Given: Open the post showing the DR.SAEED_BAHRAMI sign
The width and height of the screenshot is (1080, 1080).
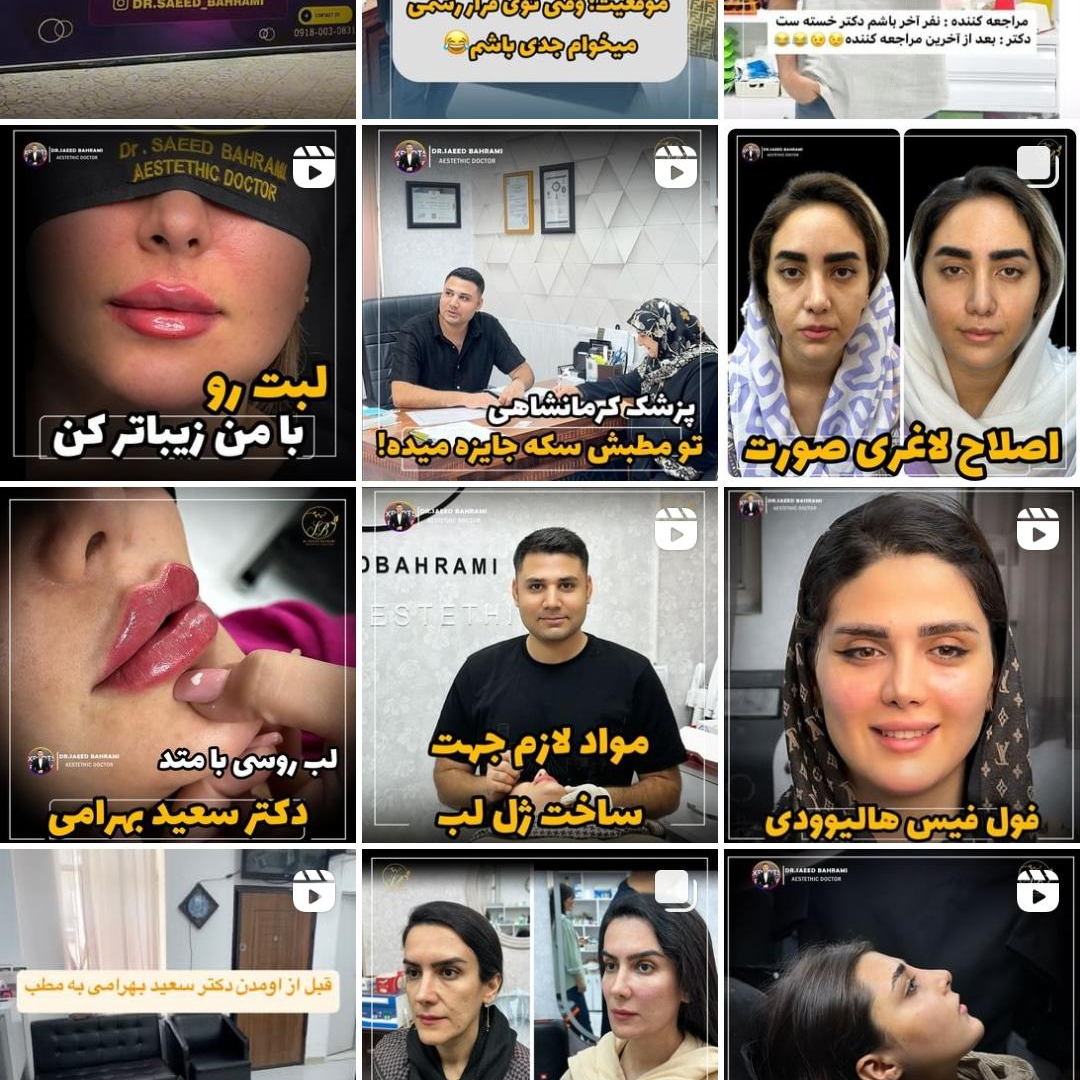Looking at the screenshot, I should click(178, 58).
